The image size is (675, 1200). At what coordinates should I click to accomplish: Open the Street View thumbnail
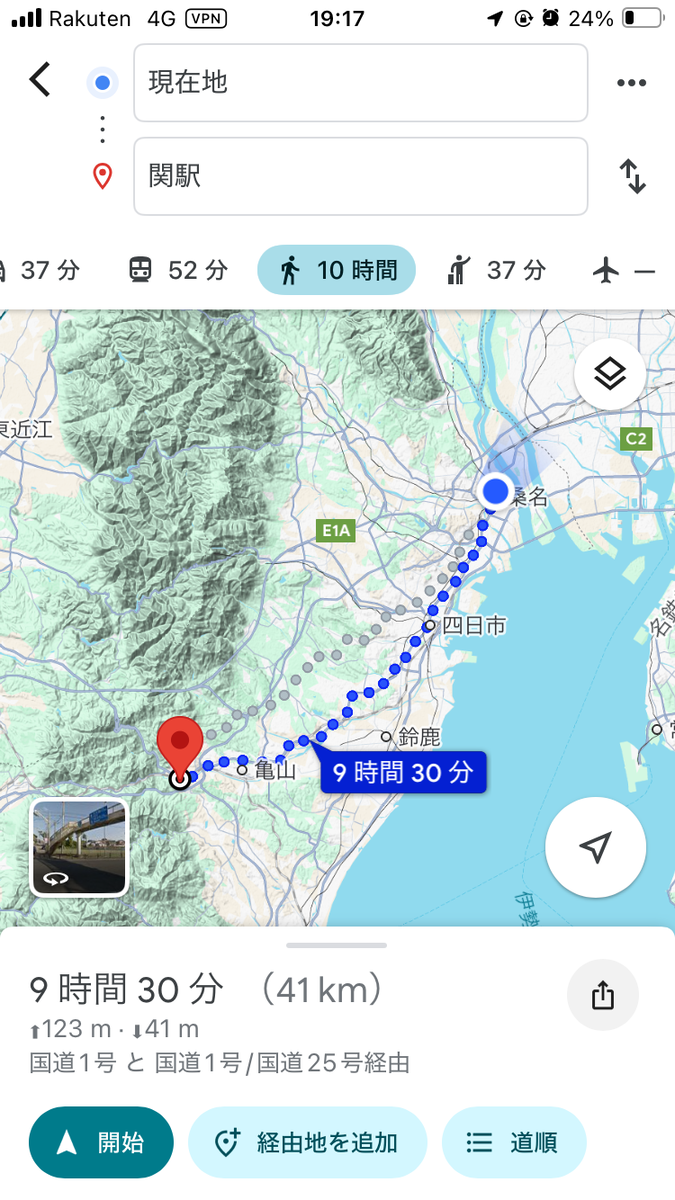(79, 847)
